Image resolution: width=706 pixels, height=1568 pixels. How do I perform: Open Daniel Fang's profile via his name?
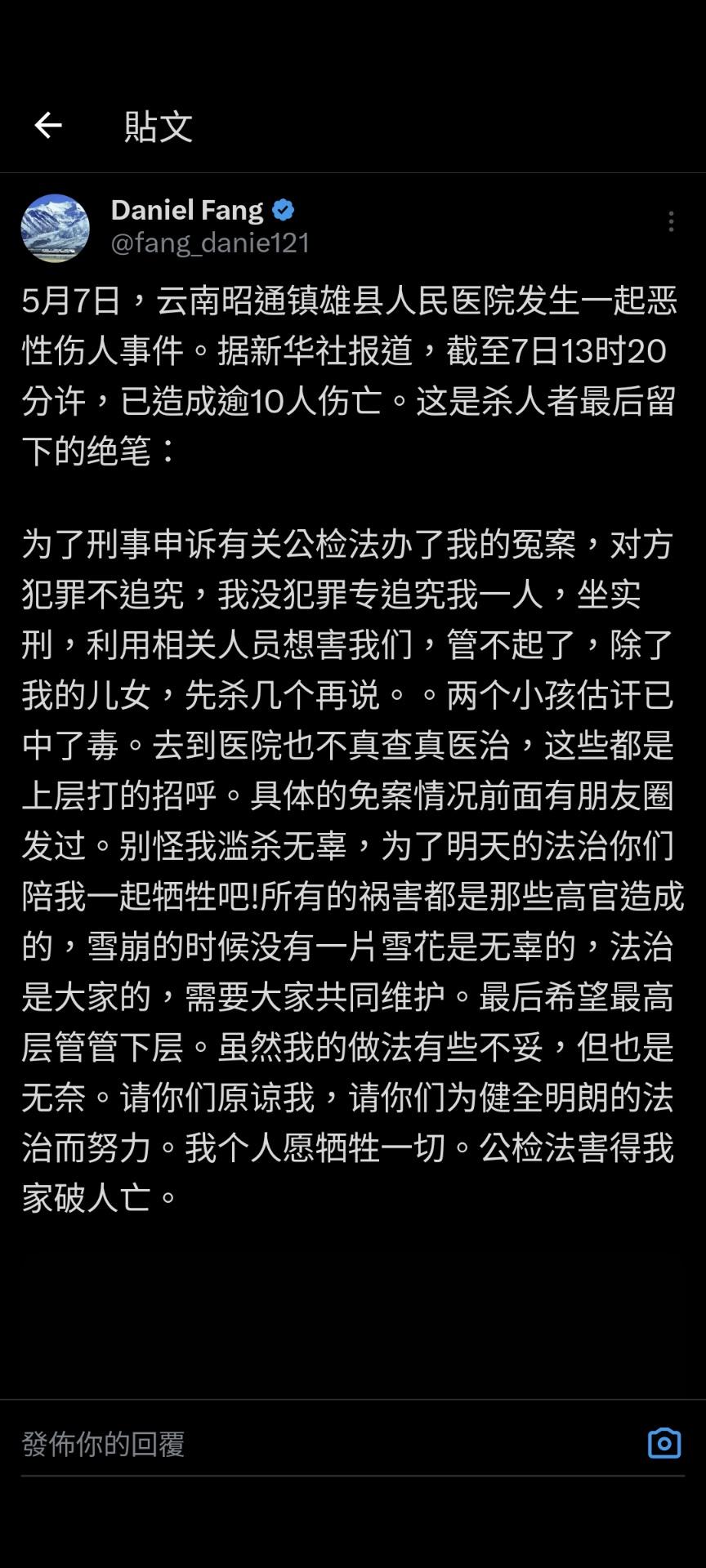[187, 210]
